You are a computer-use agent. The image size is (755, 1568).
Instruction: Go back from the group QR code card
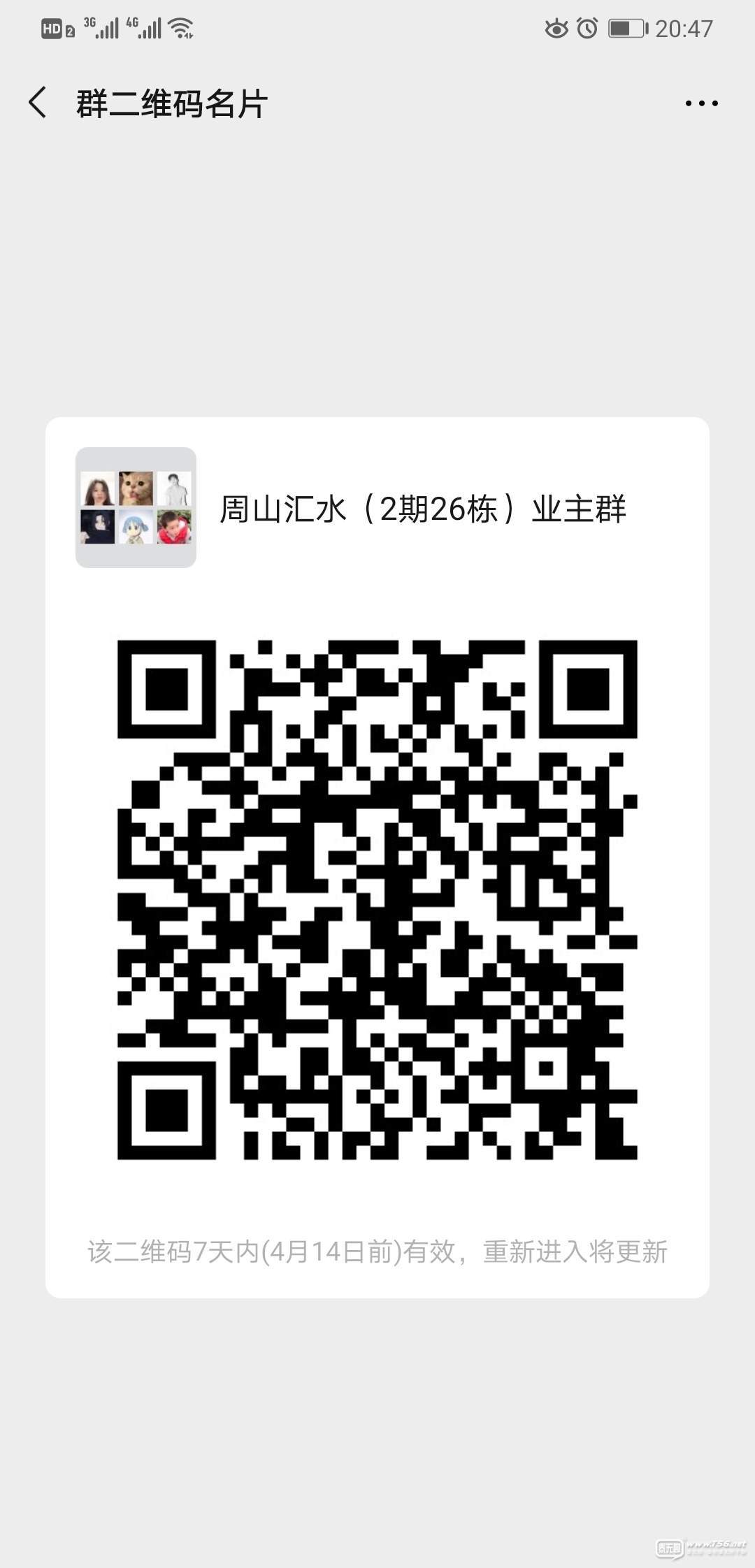click(x=38, y=103)
